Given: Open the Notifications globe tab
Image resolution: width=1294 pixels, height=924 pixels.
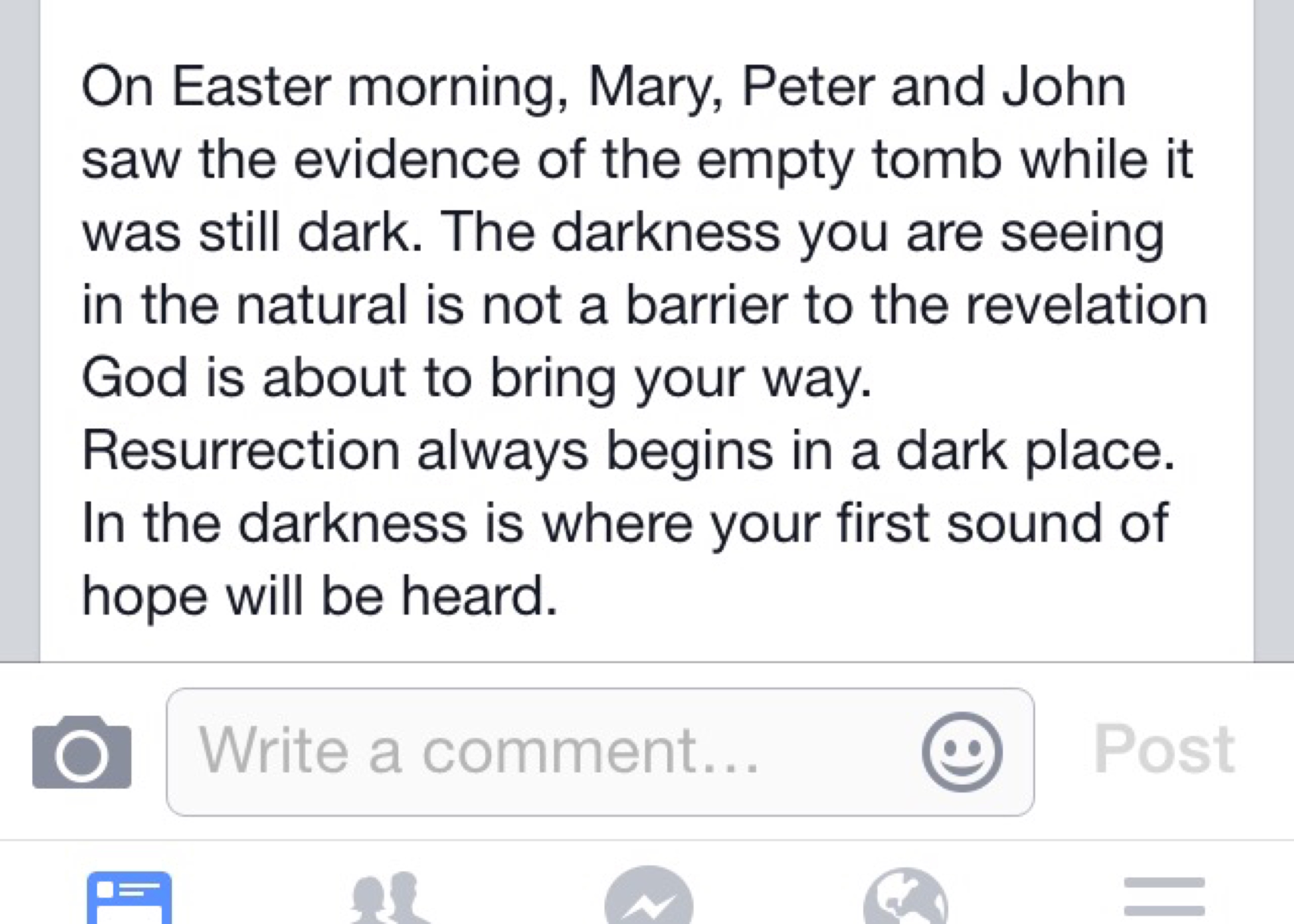Looking at the screenshot, I should (x=905, y=899).
